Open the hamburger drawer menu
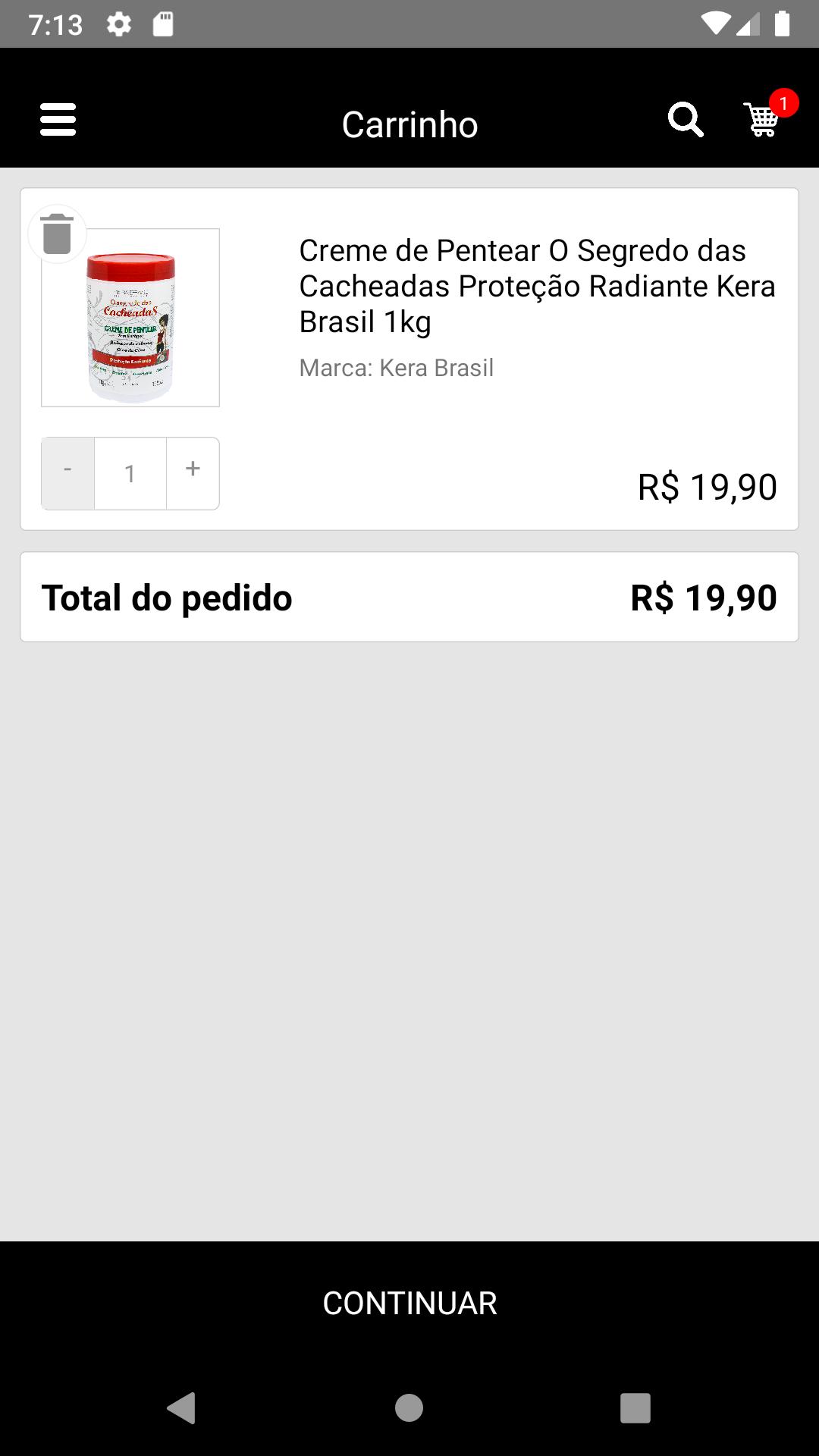The height and width of the screenshot is (1456, 819). tap(58, 120)
